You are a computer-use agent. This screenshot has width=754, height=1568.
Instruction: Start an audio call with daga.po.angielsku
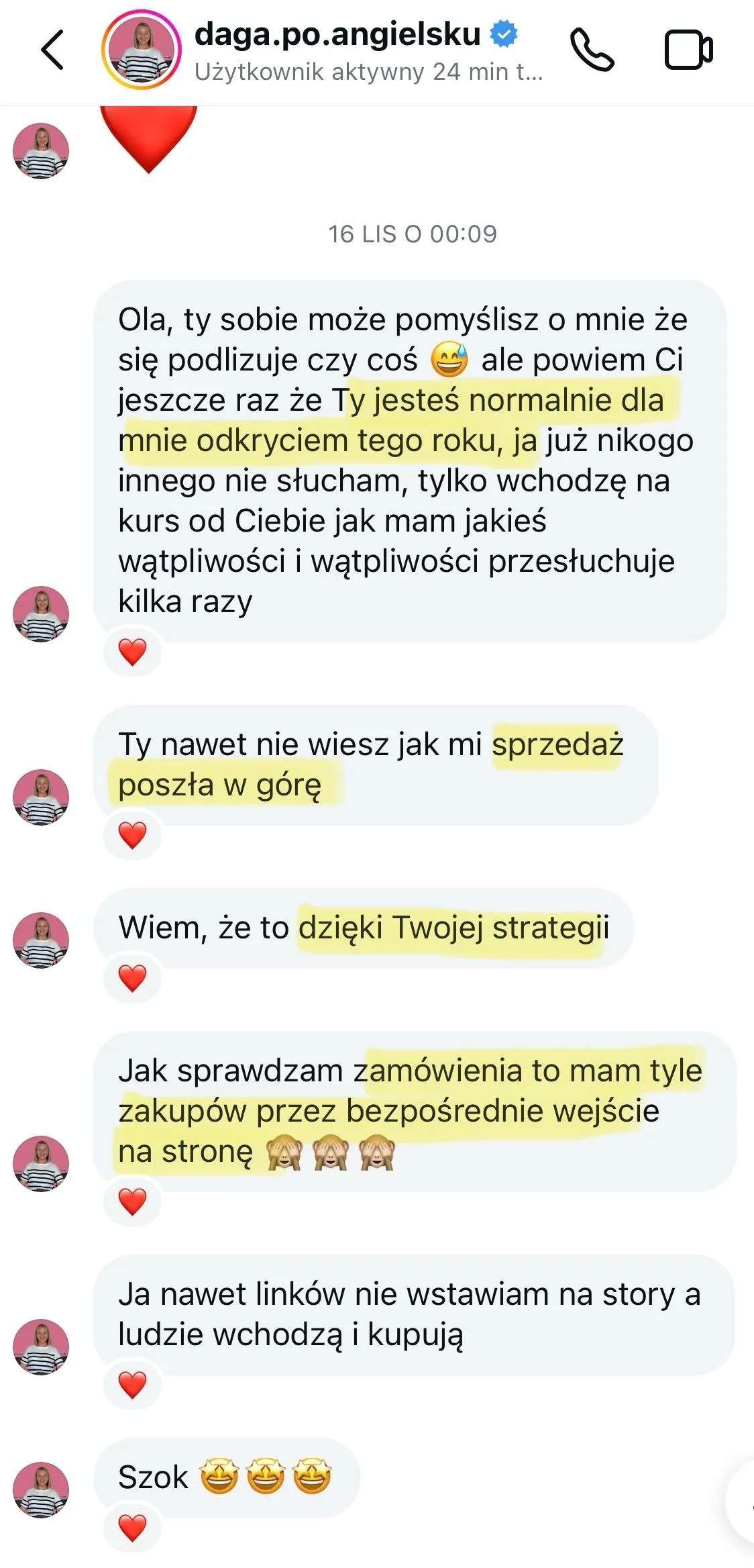point(592,50)
